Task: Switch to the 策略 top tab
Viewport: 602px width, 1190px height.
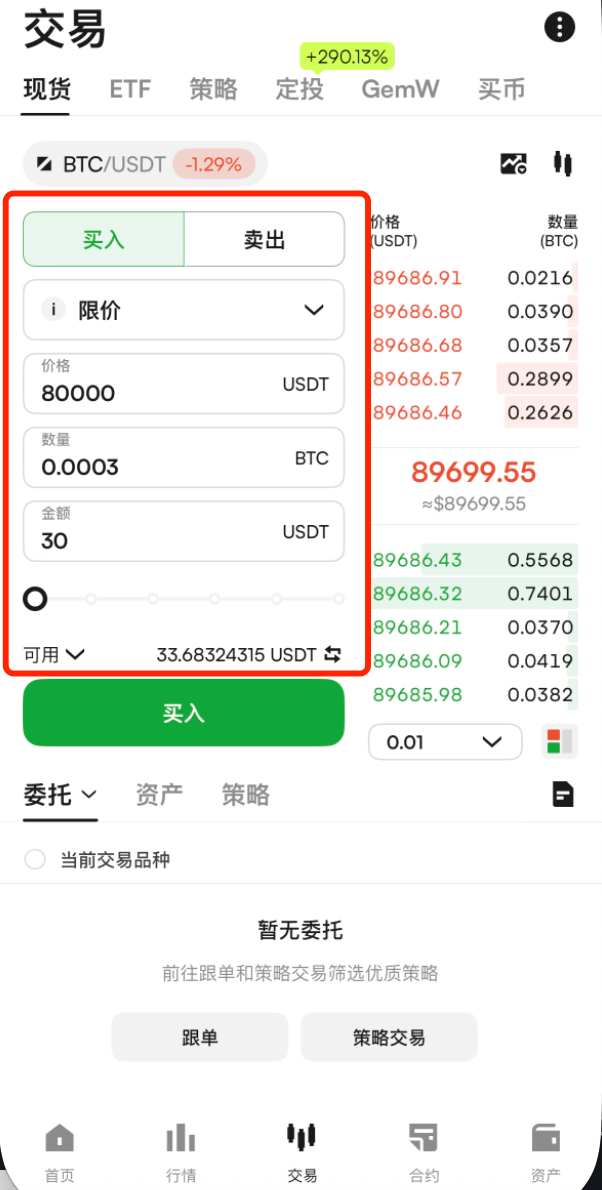Action: (x=213, y=89)
